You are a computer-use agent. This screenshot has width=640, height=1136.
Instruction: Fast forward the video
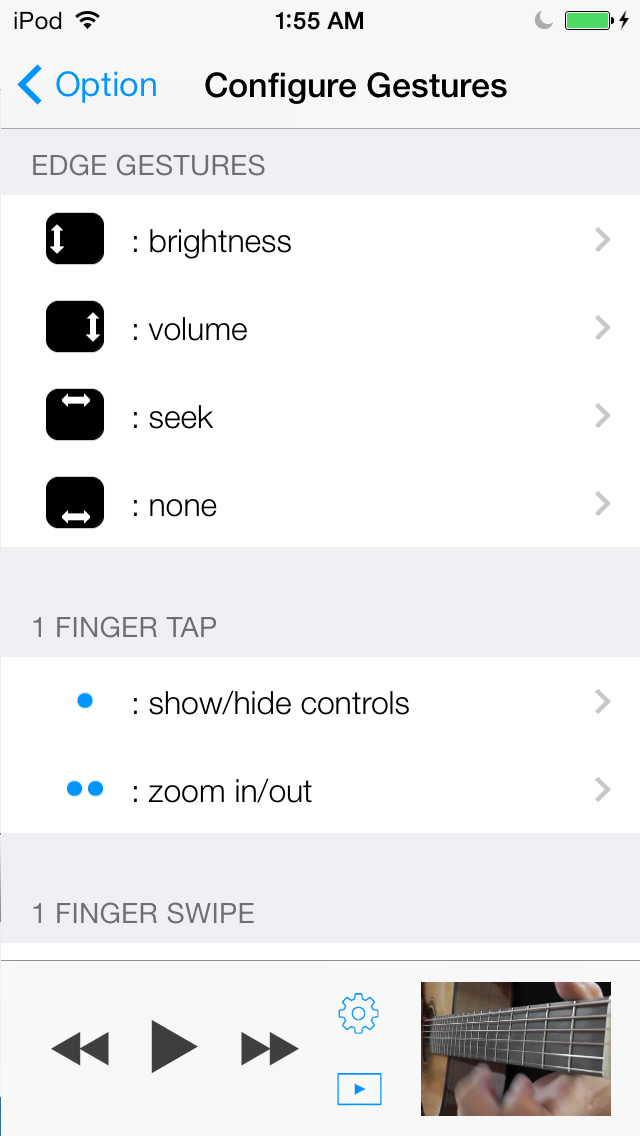coord(269,1048)
